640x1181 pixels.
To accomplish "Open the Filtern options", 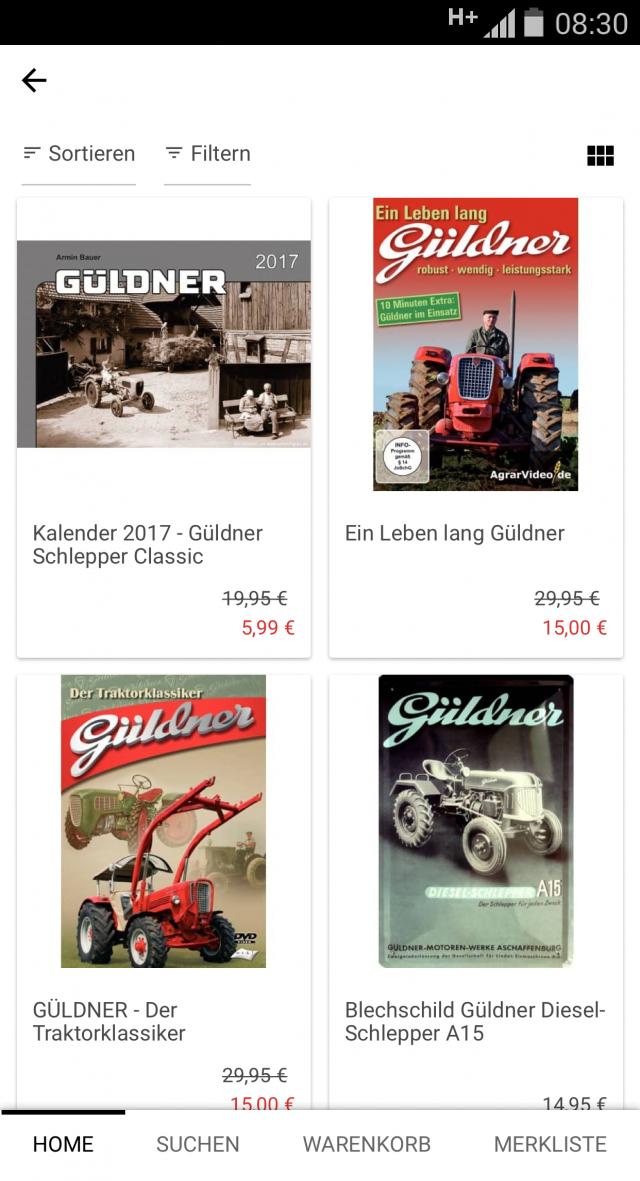I will click(208, 154).
